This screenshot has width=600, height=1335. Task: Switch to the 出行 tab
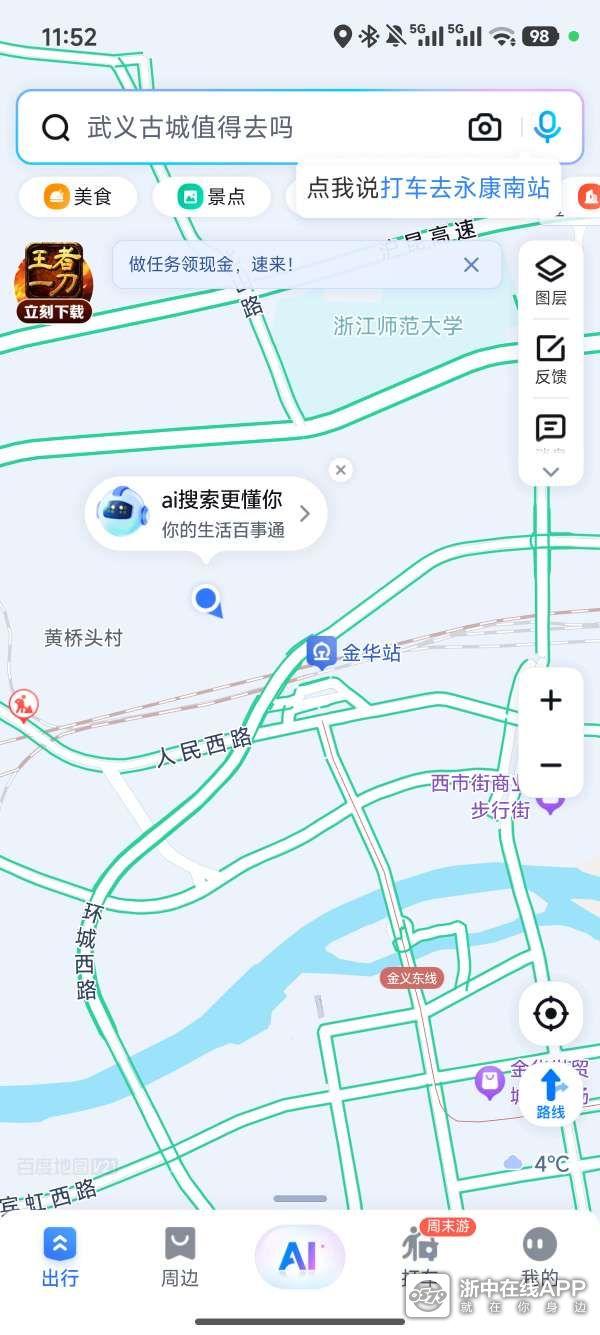60,1257
